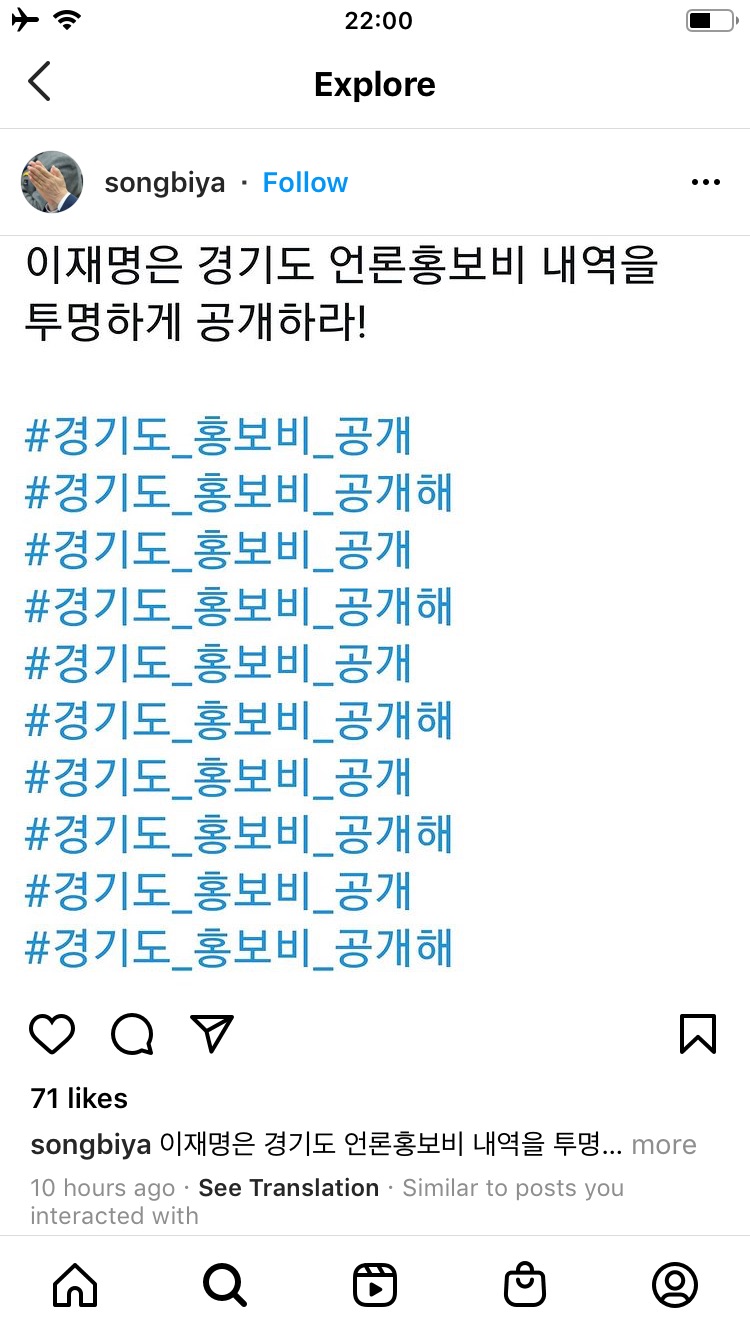Open the Shop tab

(525, 1285)
